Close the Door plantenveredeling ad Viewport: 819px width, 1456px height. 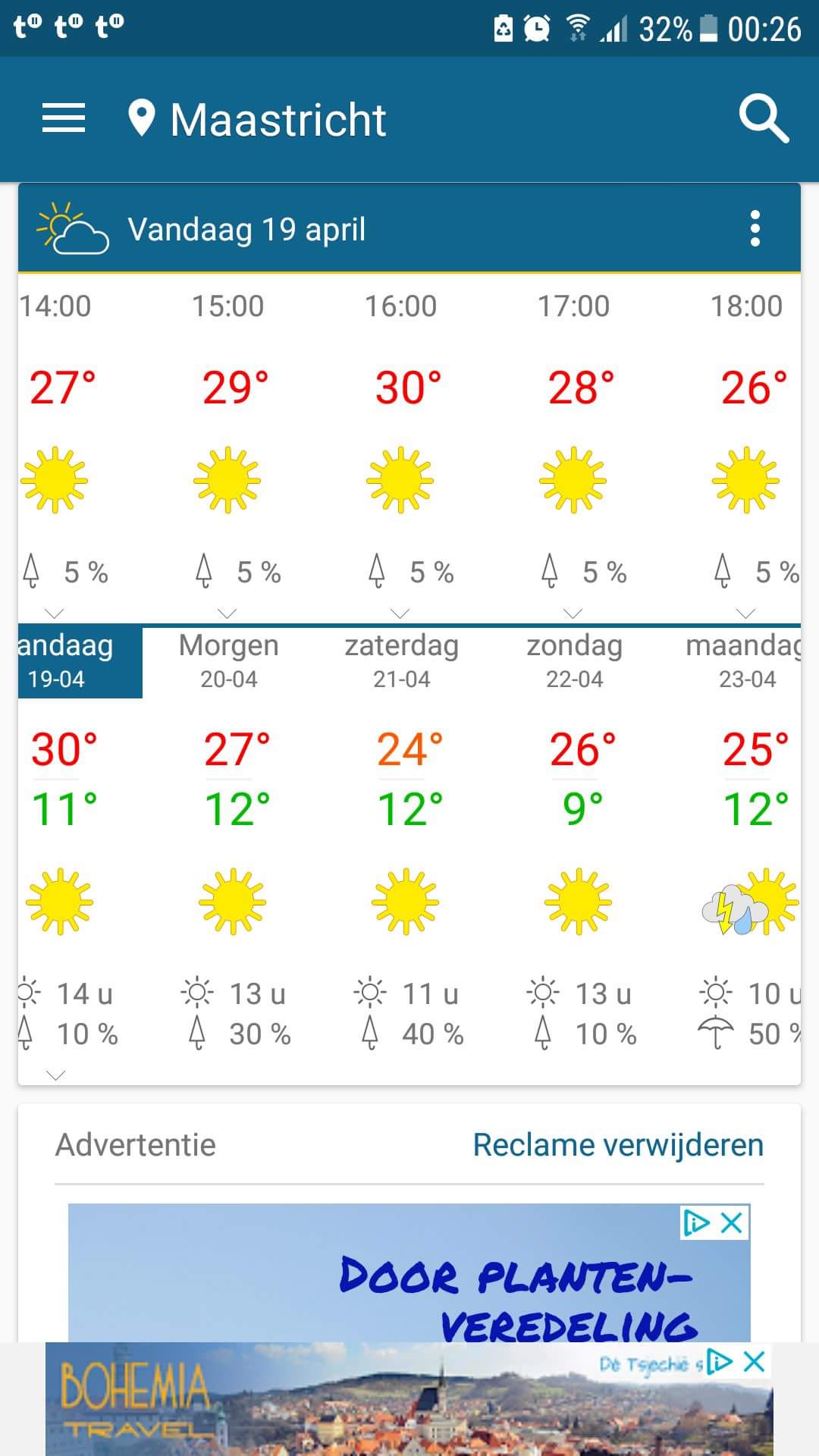click(732, 1222)
